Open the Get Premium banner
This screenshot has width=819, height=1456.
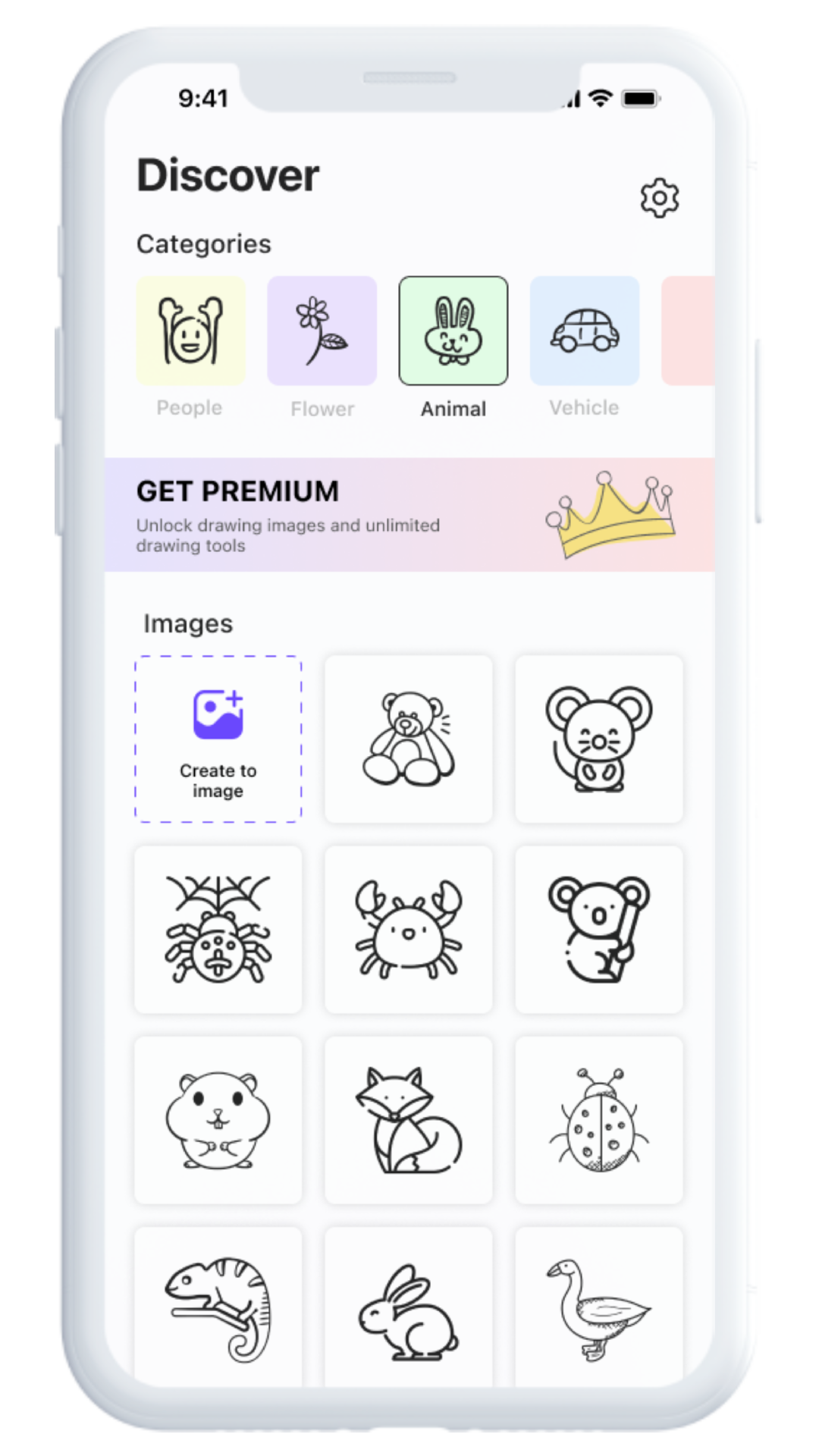point(409,514)
